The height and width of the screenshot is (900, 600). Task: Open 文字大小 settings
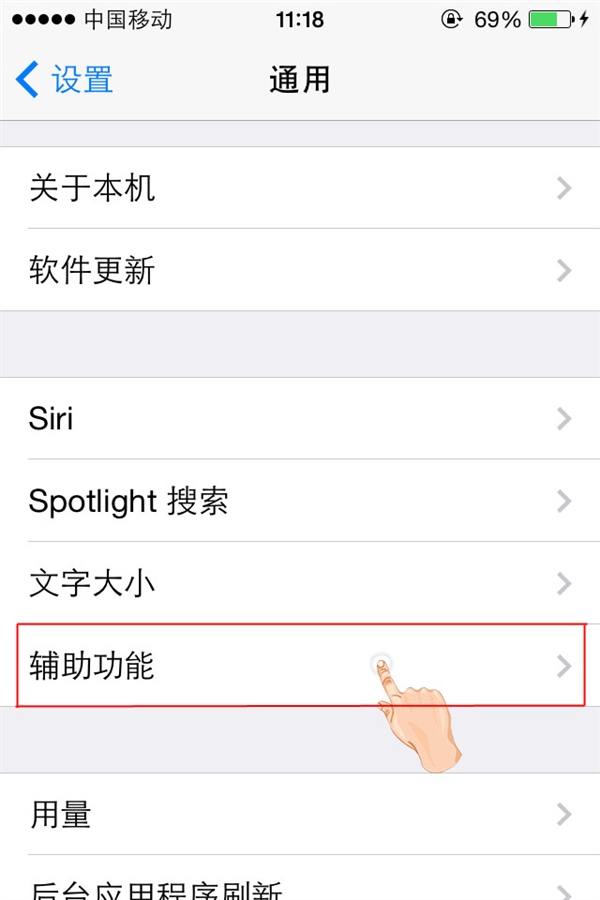click(300, 583)
